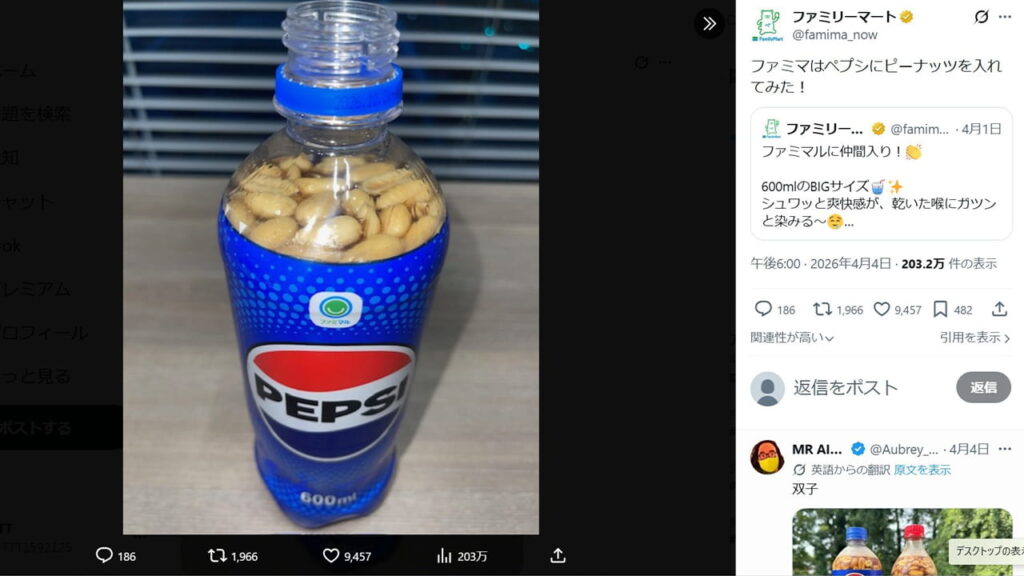Like the post using heart below the photo

click(331, 556)
